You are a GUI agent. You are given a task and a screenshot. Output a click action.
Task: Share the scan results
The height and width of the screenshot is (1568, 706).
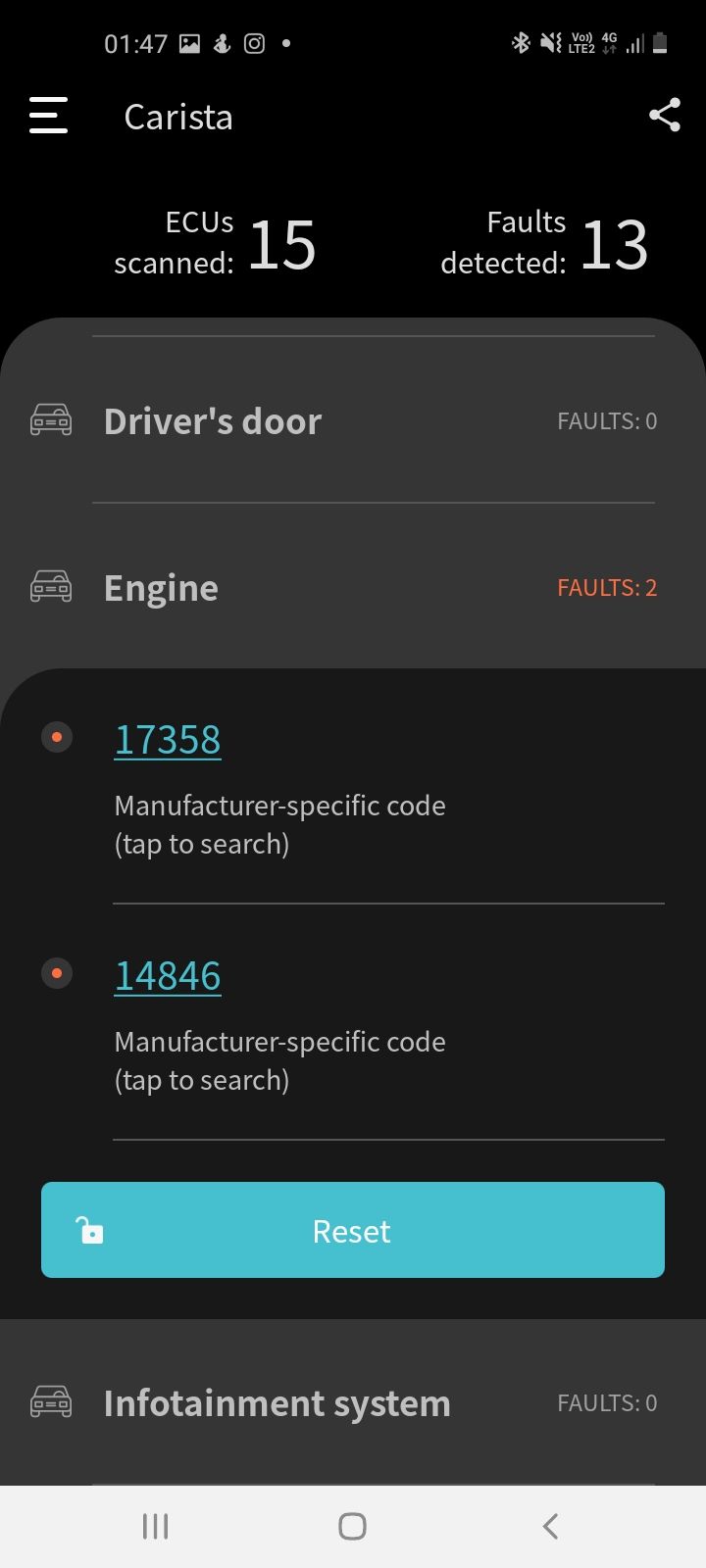coord(664,116)
